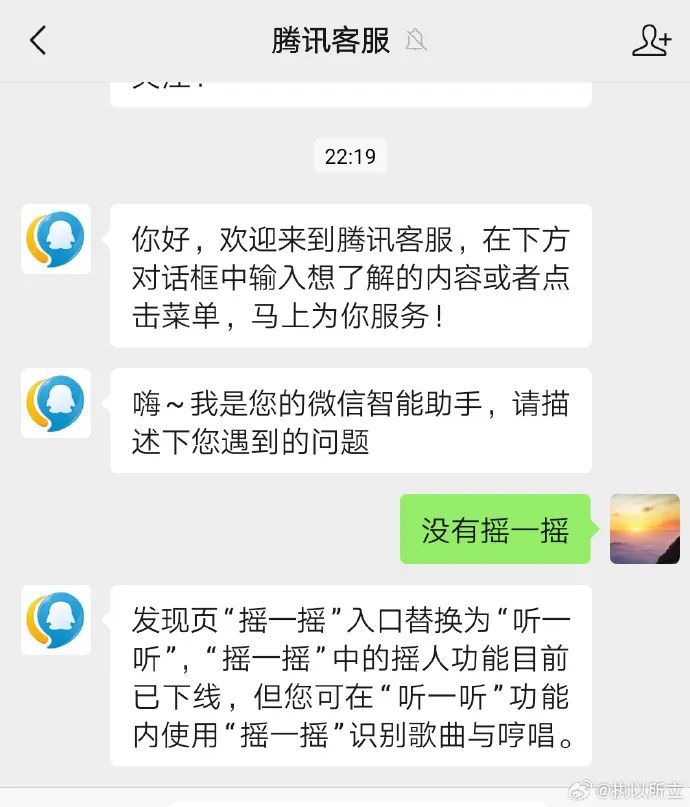The height and width of the screenshot is (807, 690).
Task: Open my sunset avatar next to 没有摇一摇
Action: click(x=644, y=529)
